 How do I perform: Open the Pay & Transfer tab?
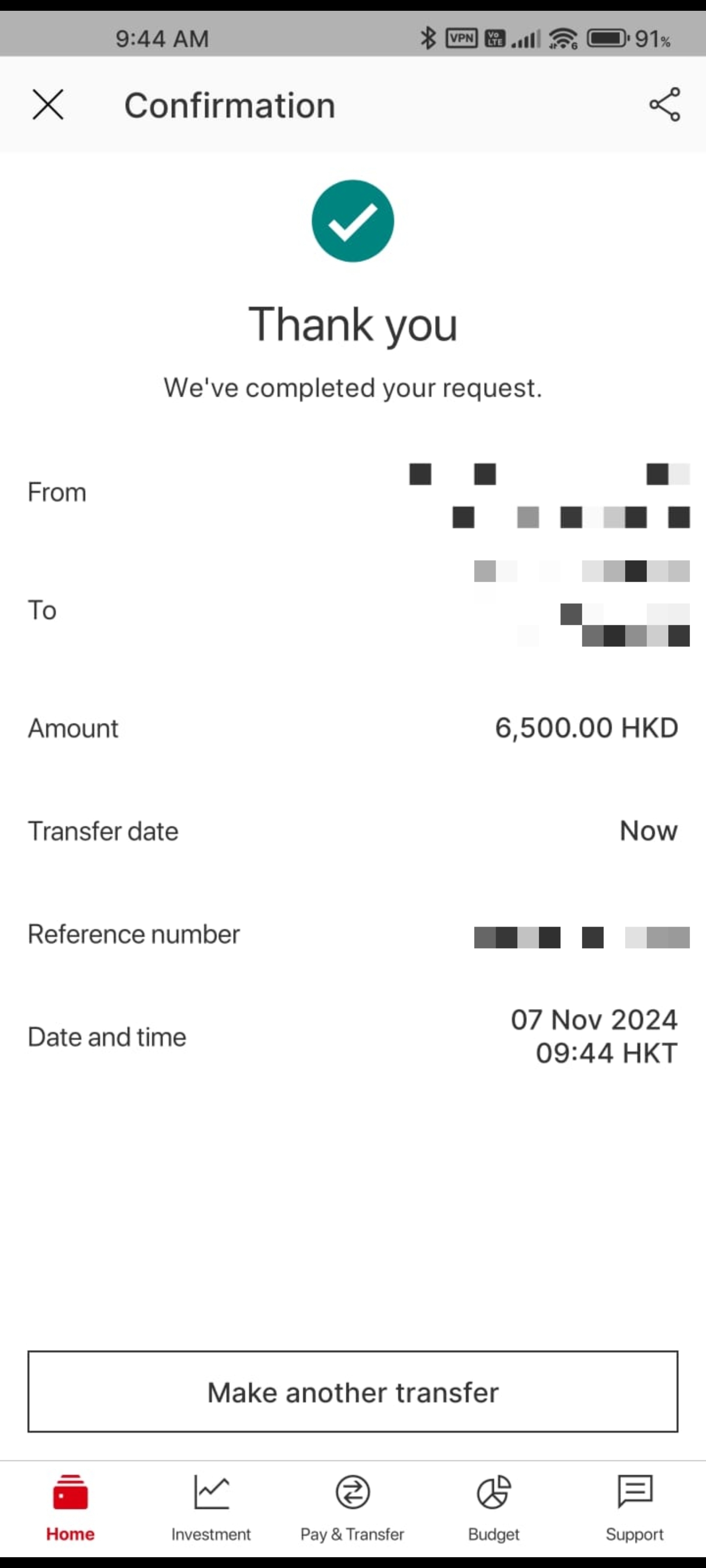352,1507
